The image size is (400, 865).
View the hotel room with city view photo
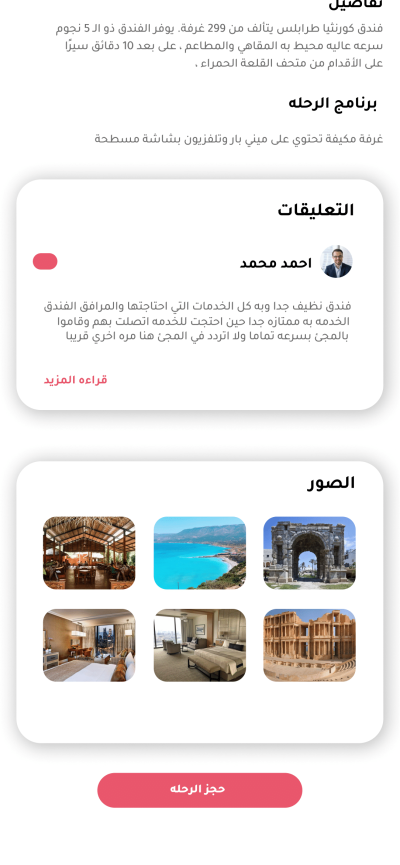pos(89,645)
